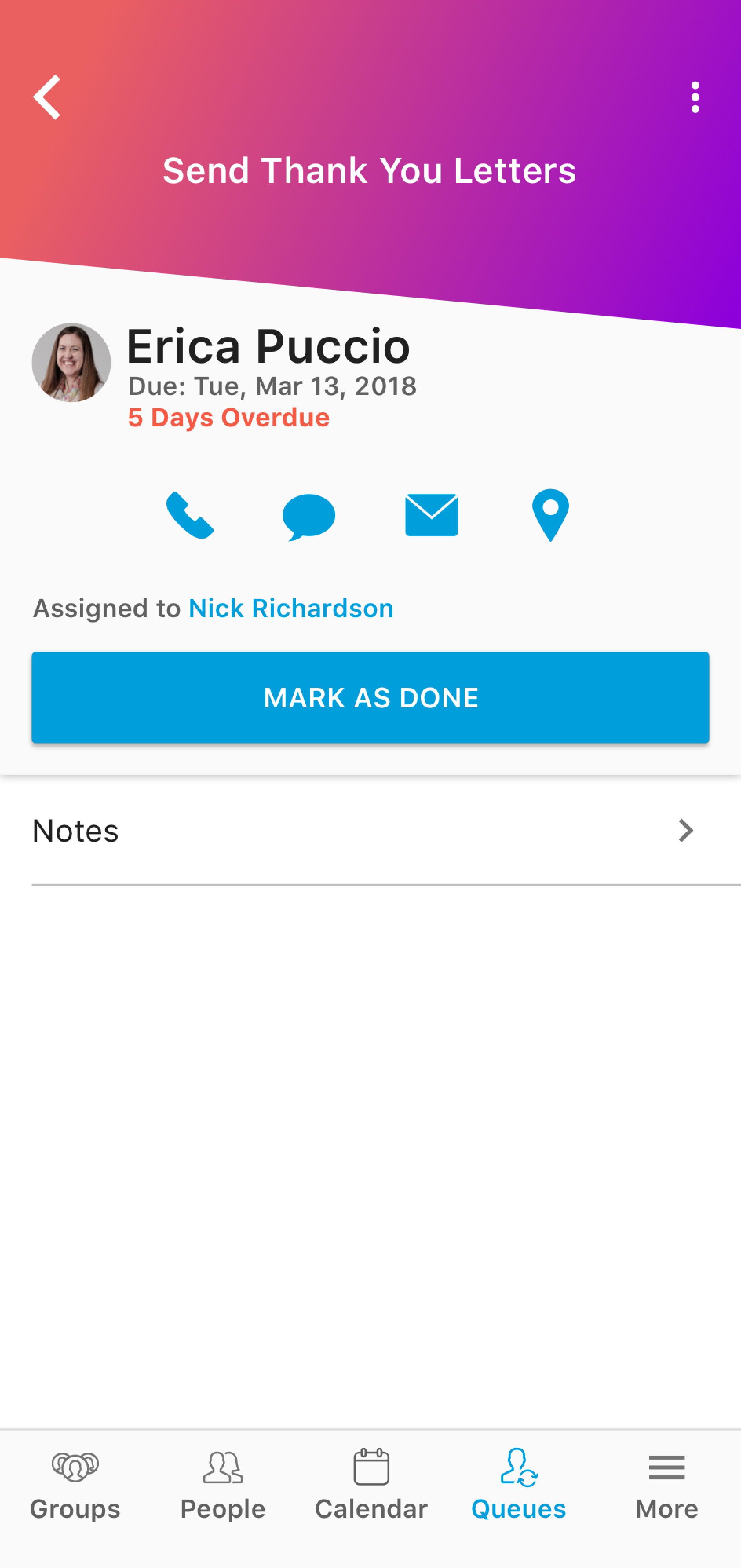The image size is (741, 1568).
Task: Open Erica's address location pin
Action: 550,515
